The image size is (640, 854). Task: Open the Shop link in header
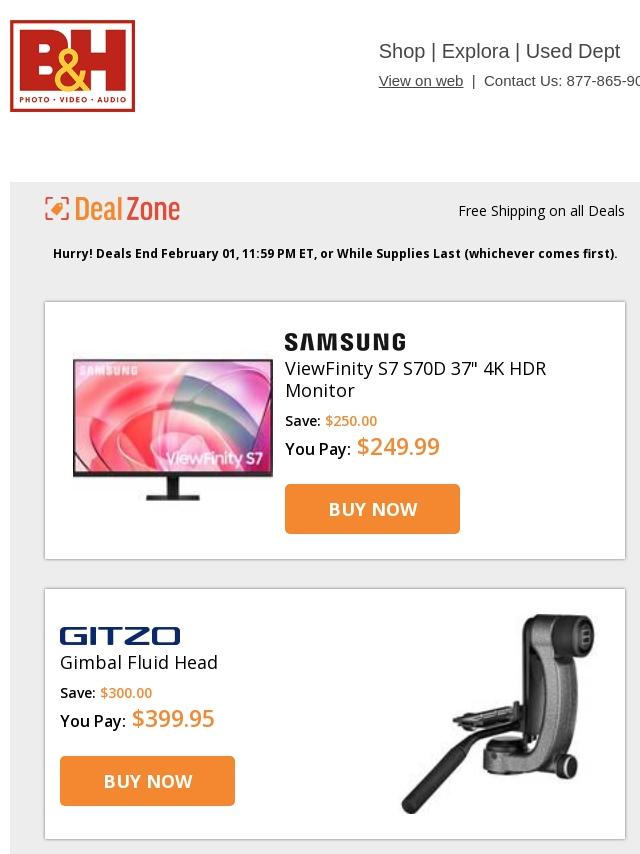401,51
